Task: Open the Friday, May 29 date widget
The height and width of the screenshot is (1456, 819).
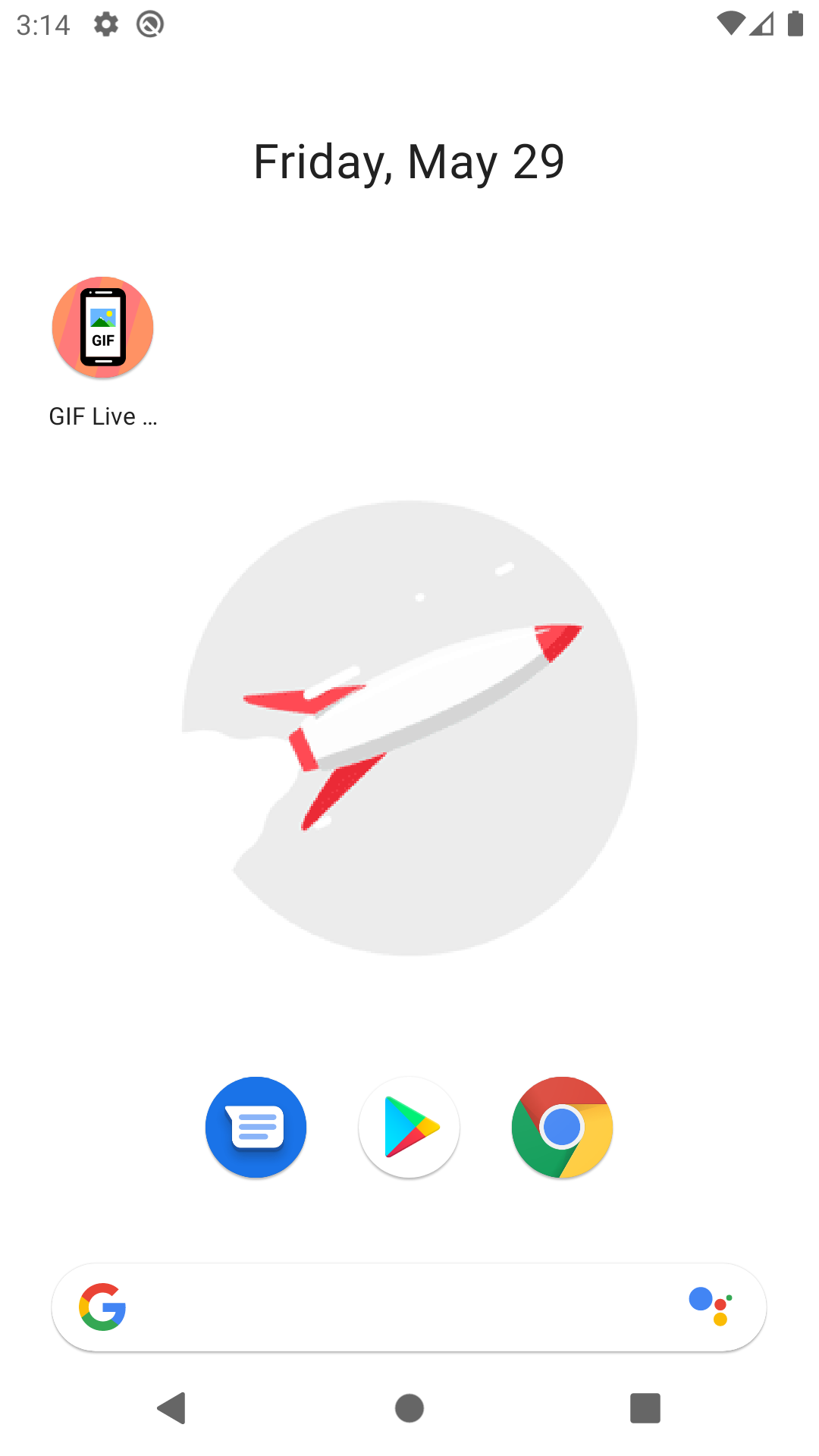Action: (409, 162)
